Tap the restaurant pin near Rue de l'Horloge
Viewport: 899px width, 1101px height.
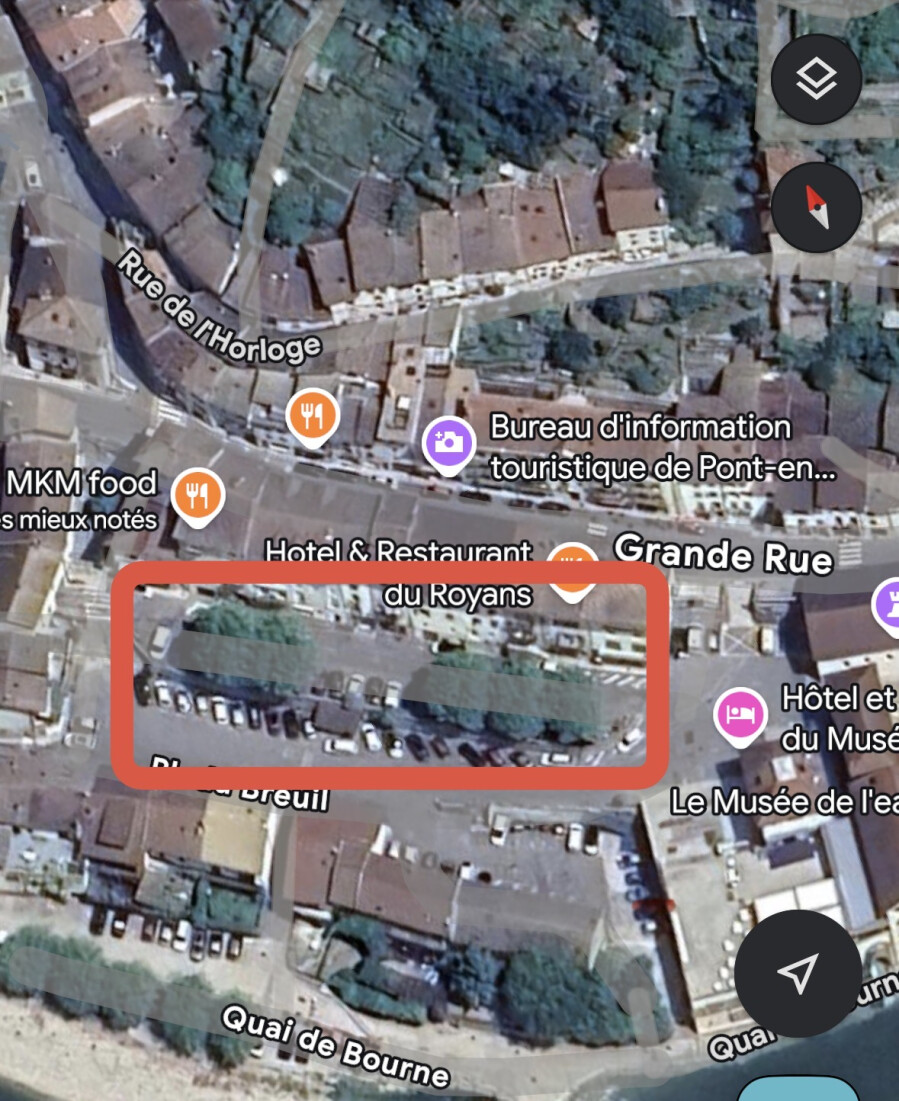point(313,418)
